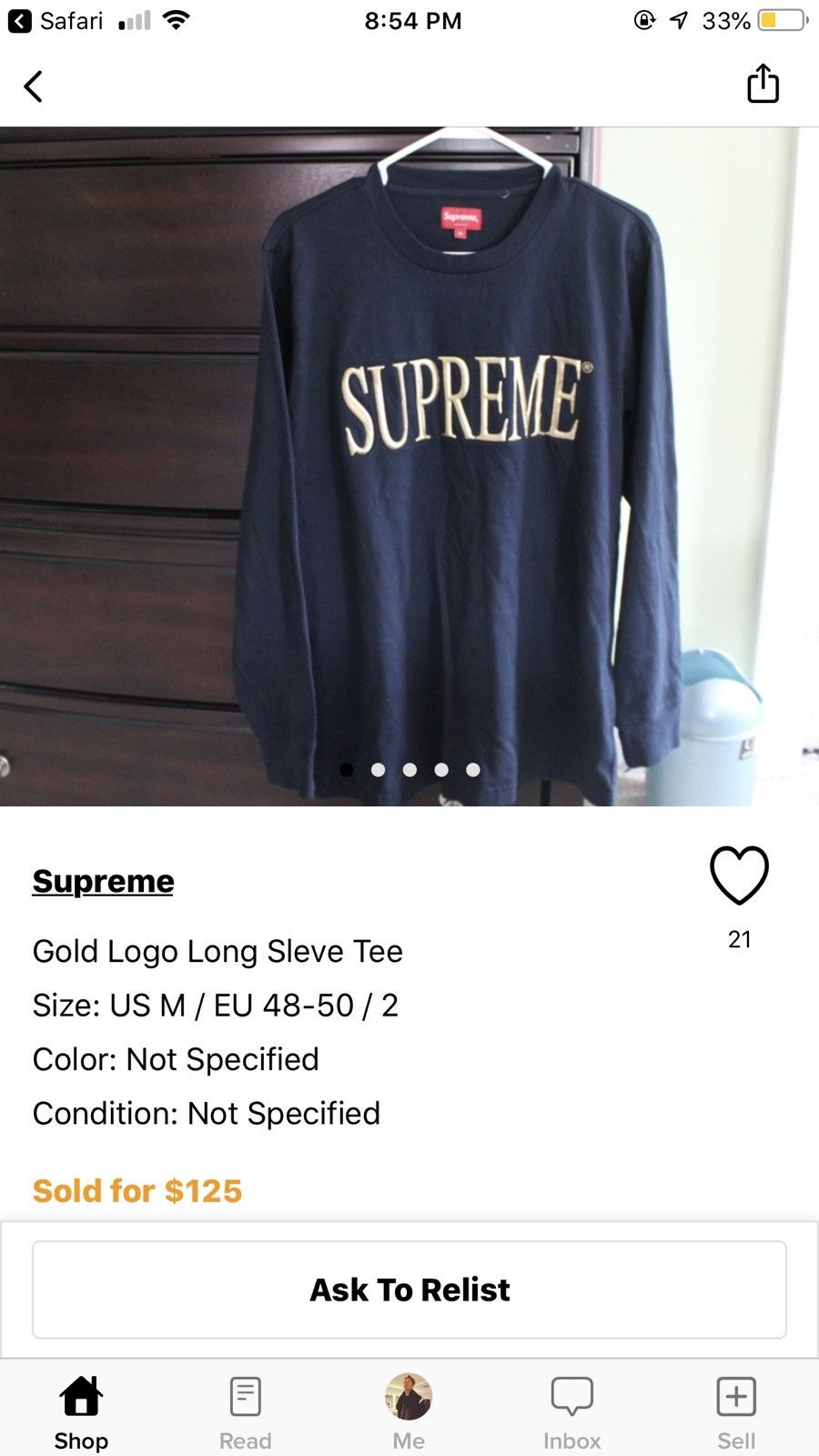
Task: Like the listing with the heart icon
Action: [x=739, y=875]
